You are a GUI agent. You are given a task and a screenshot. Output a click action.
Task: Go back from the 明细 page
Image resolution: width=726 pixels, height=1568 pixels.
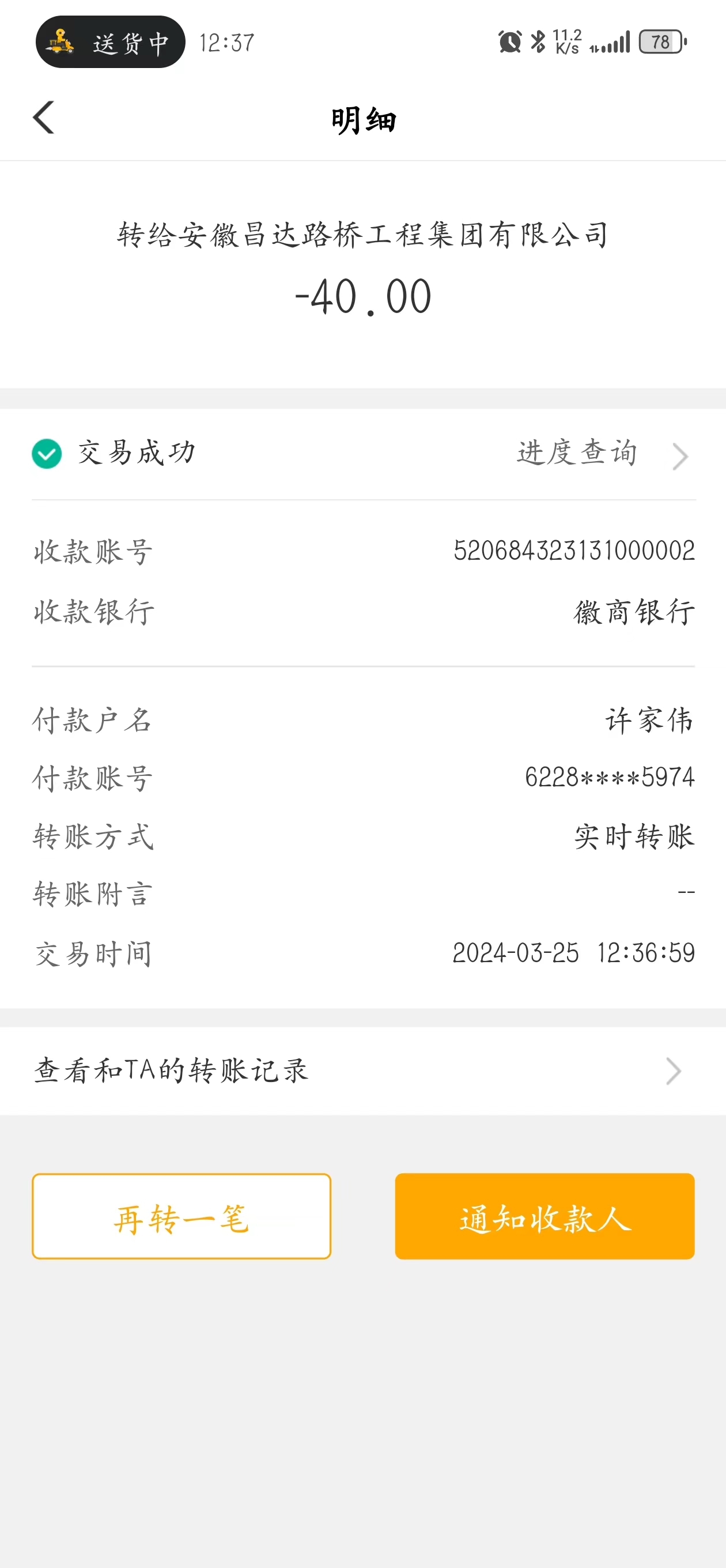(x=44, y=118)
